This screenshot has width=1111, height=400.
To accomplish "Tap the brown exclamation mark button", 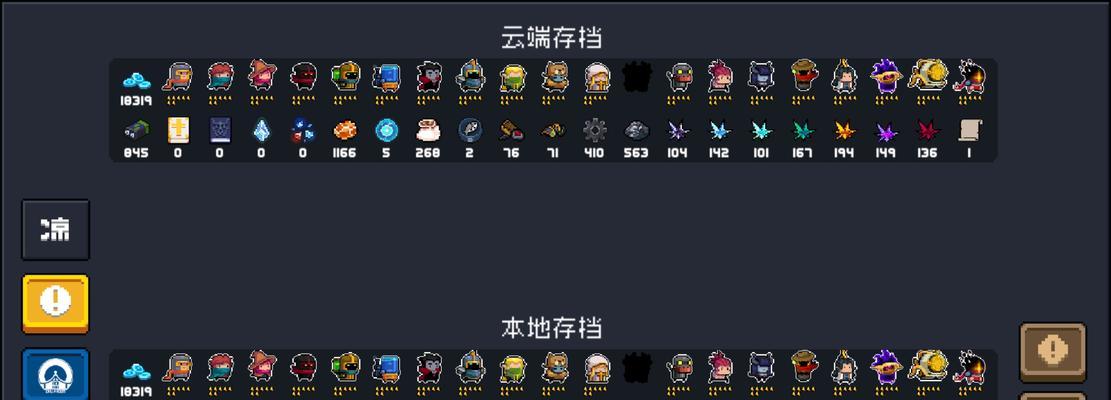I will tap(1052, 351).
